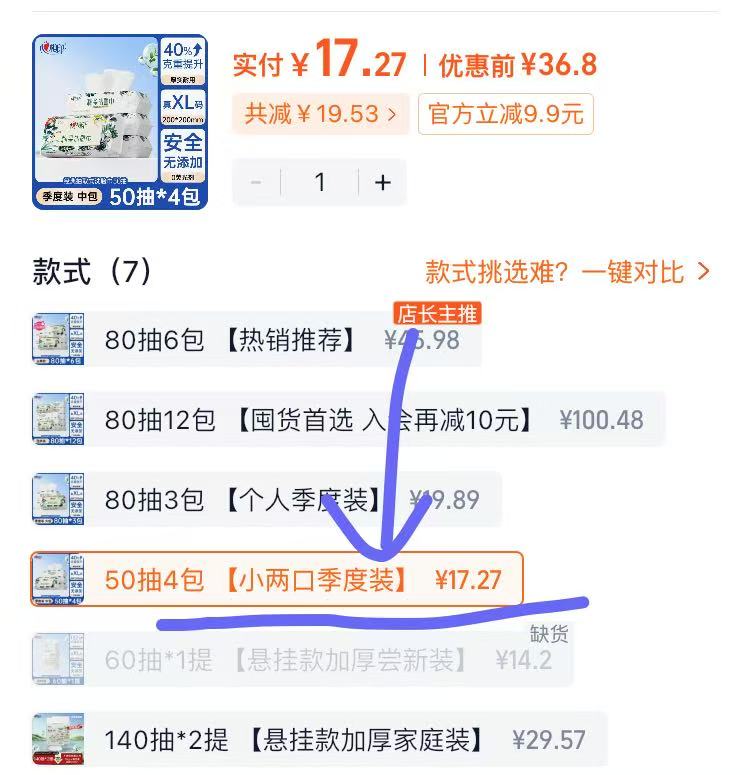Increase quantity with the plus button
Screen dimensions: 750x775
382,182
